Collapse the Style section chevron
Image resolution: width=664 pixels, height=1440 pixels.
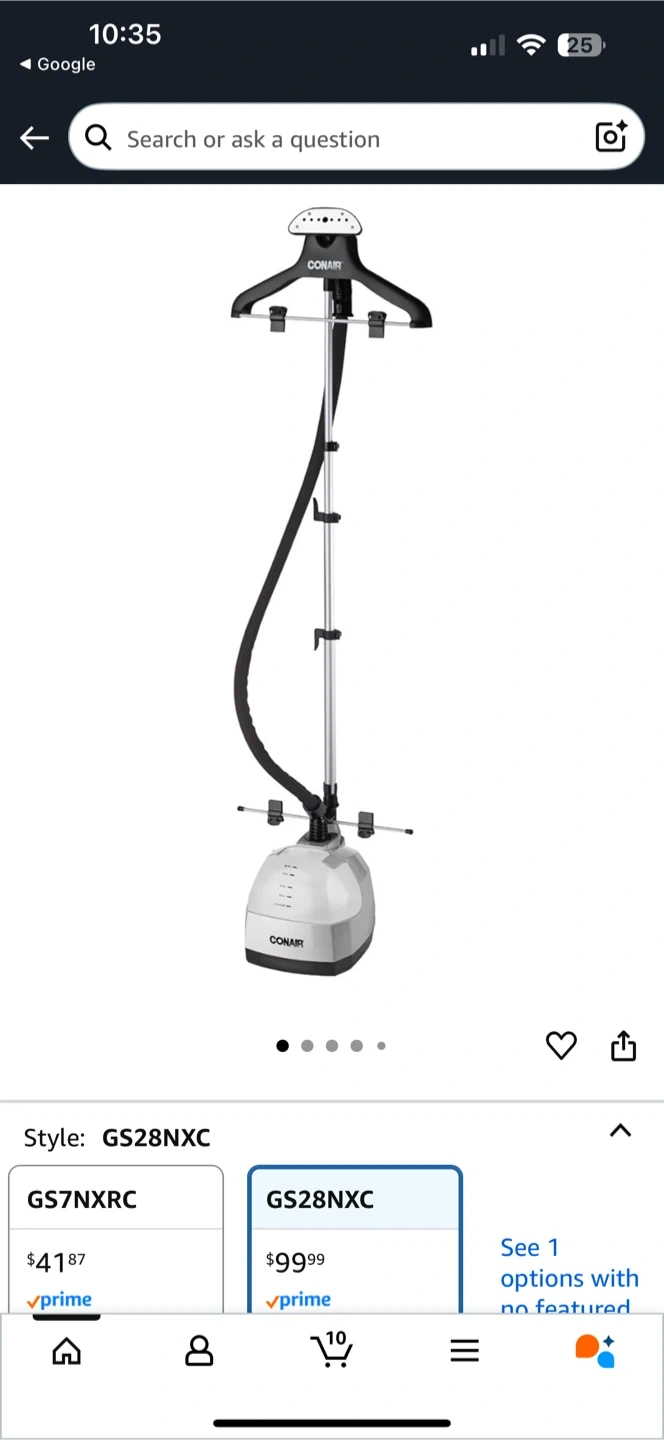click(620, 1131)
